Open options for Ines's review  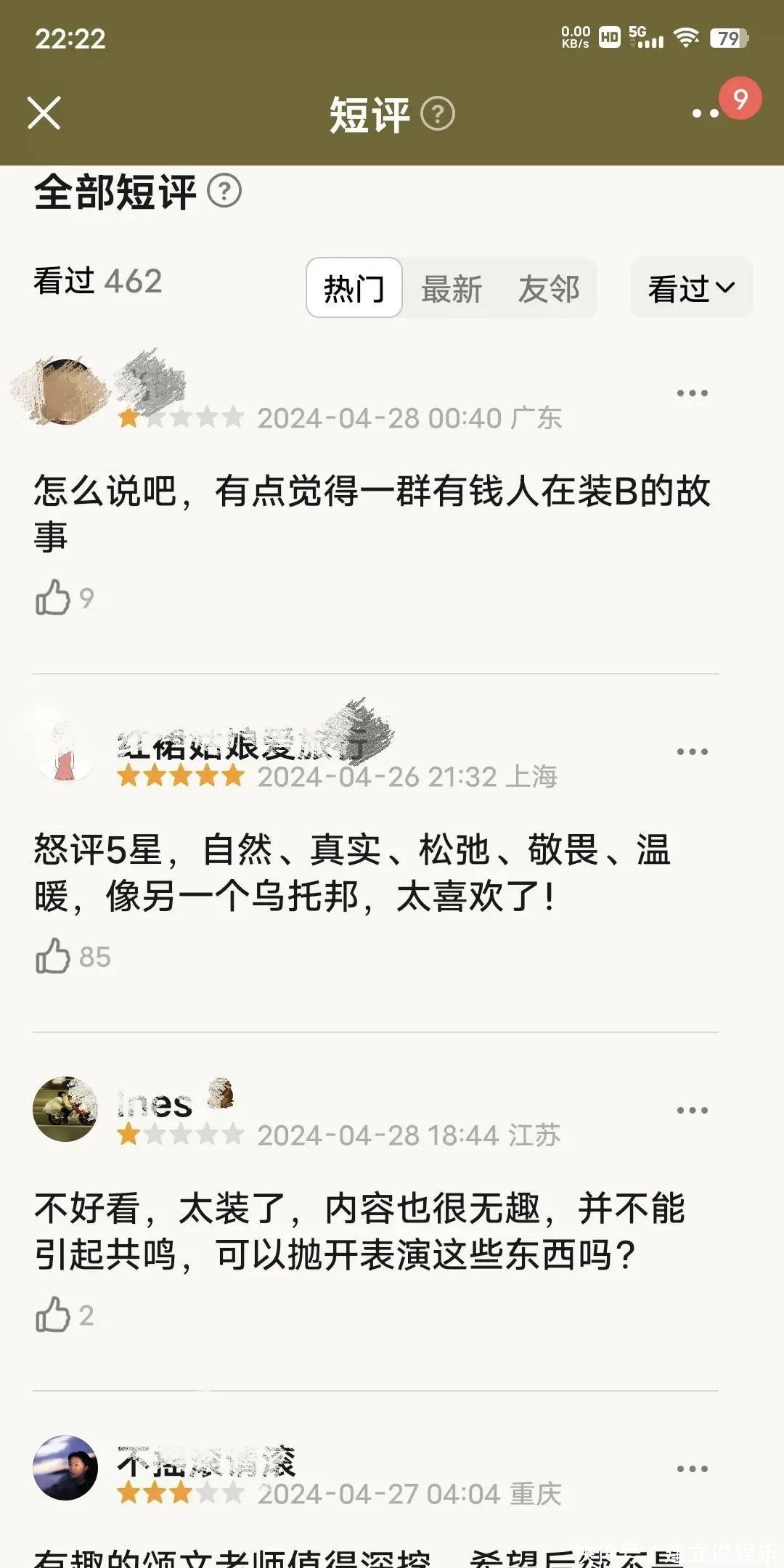692,1111
